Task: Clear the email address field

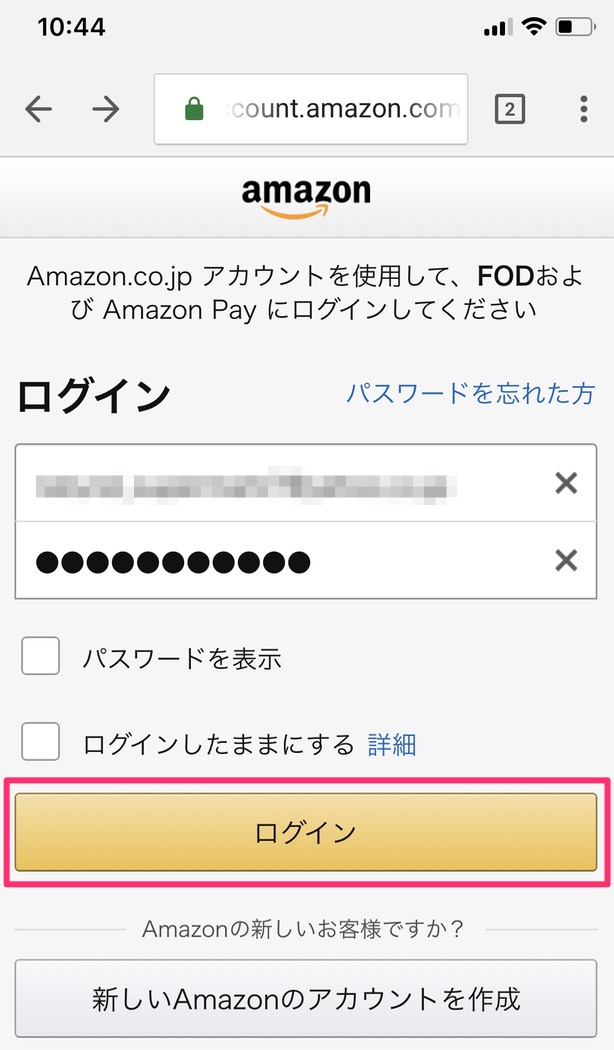Action: tap(566, 484)
